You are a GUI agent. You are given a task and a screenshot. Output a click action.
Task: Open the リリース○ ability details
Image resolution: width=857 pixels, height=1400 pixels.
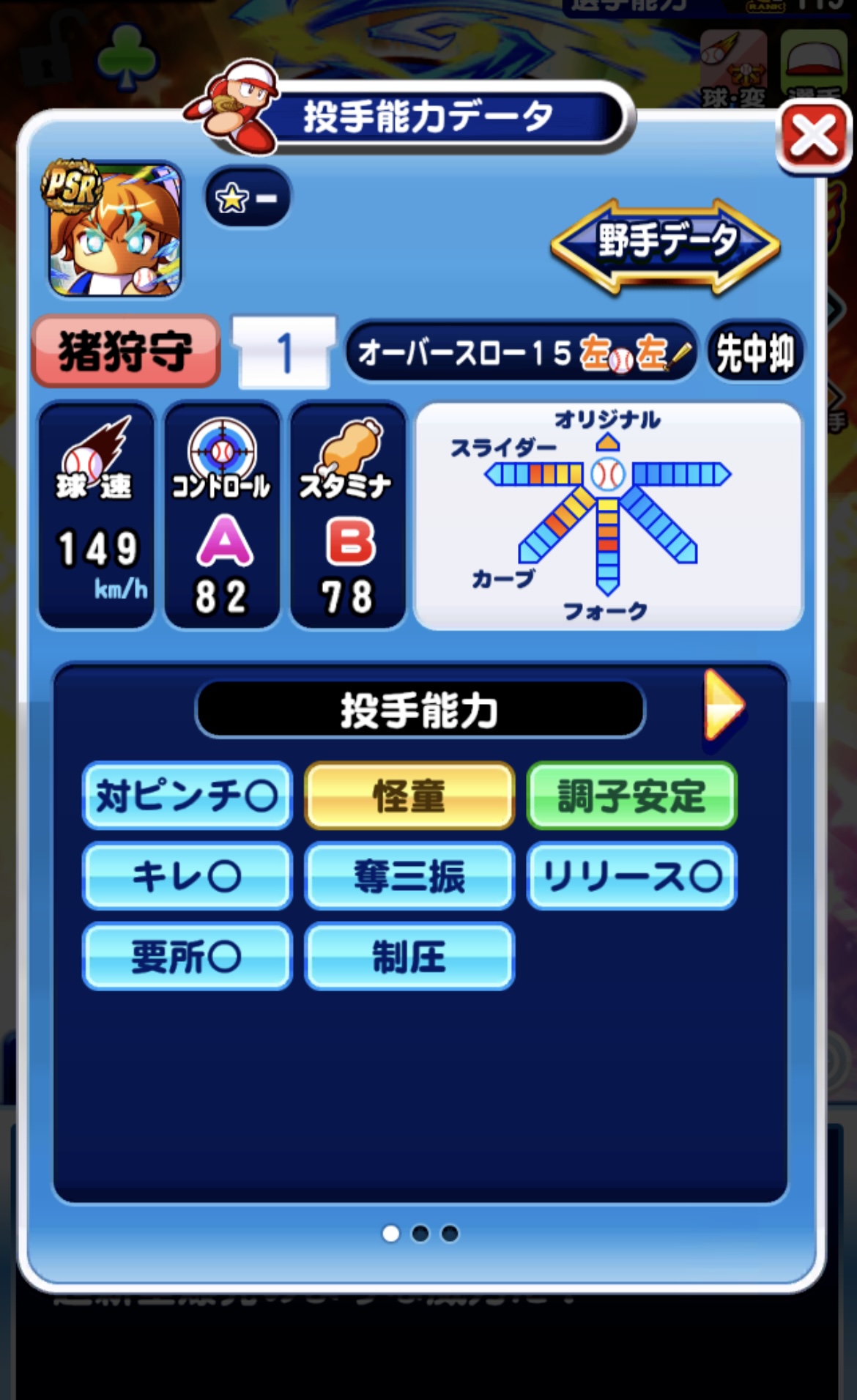631,876
